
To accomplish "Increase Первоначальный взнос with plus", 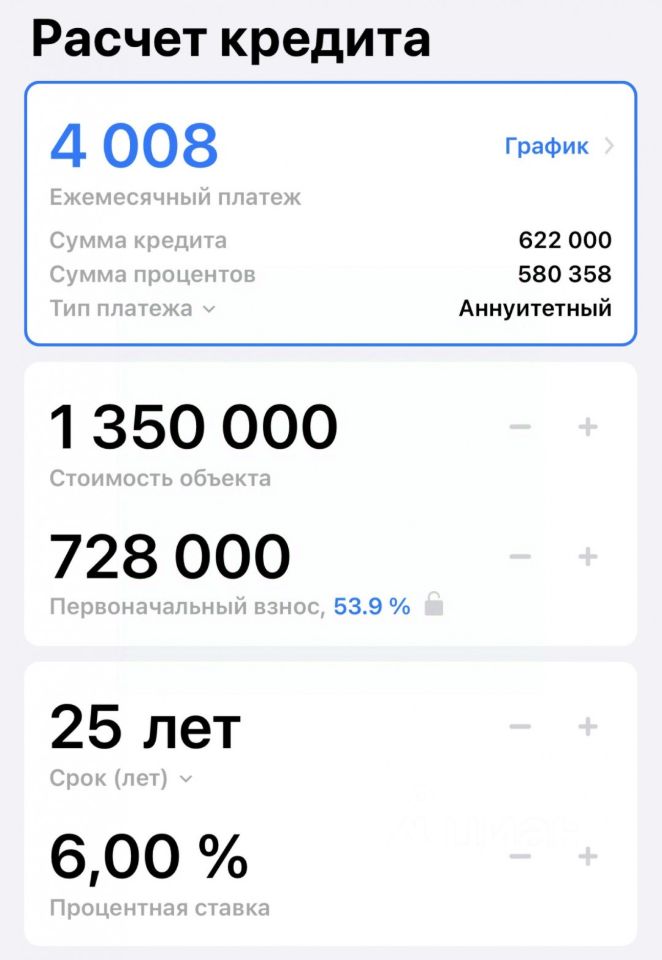I will [588, 557].
